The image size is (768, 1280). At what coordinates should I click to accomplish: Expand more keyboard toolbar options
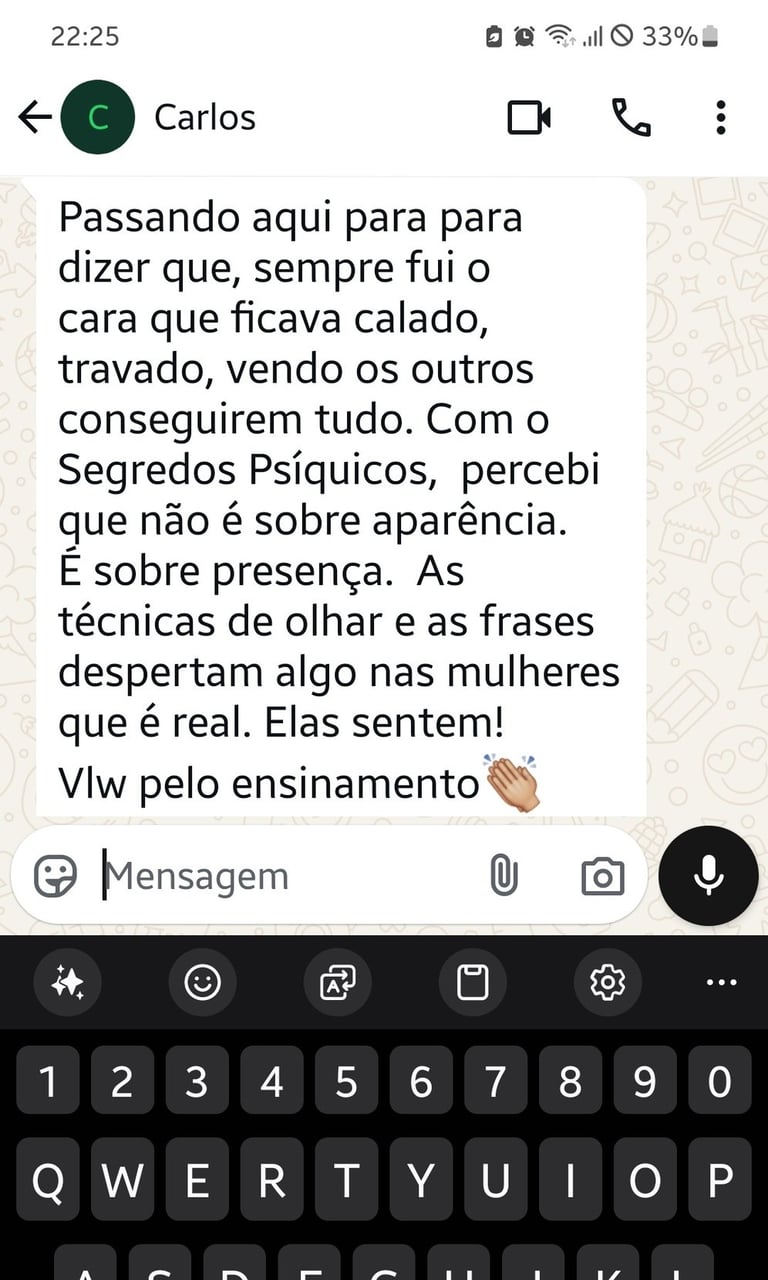[721, 983]
